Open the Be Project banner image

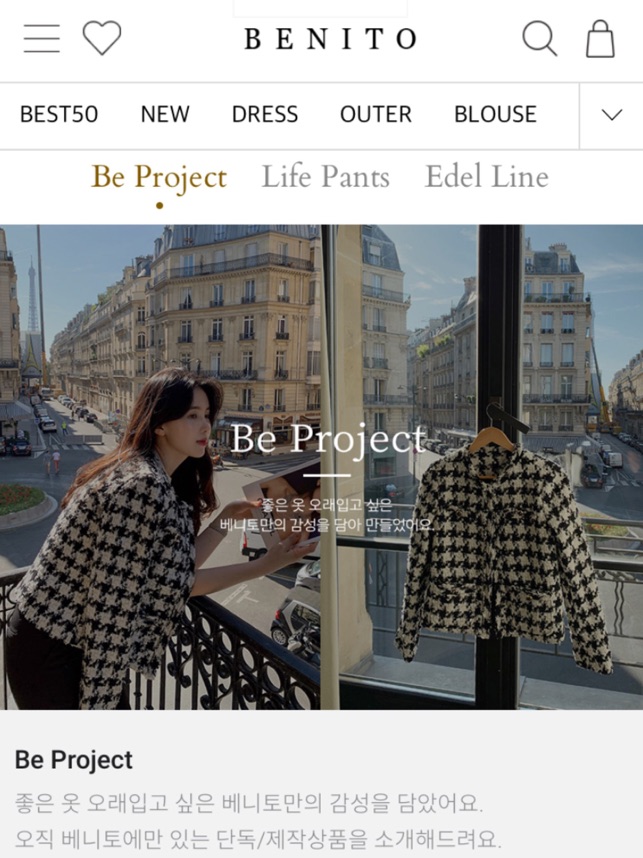(x=321, y=466)
